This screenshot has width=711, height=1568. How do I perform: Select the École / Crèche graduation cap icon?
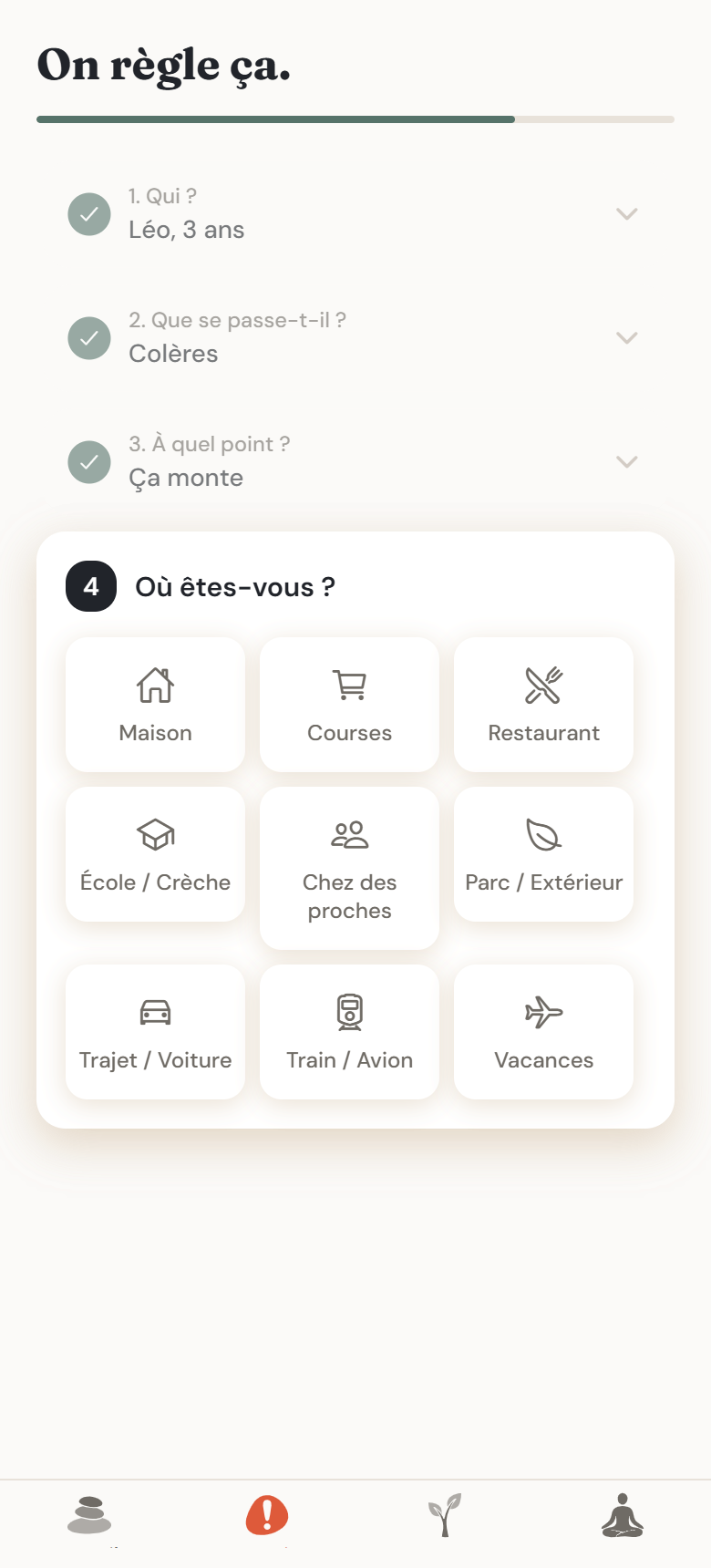[x=155, y=832]
